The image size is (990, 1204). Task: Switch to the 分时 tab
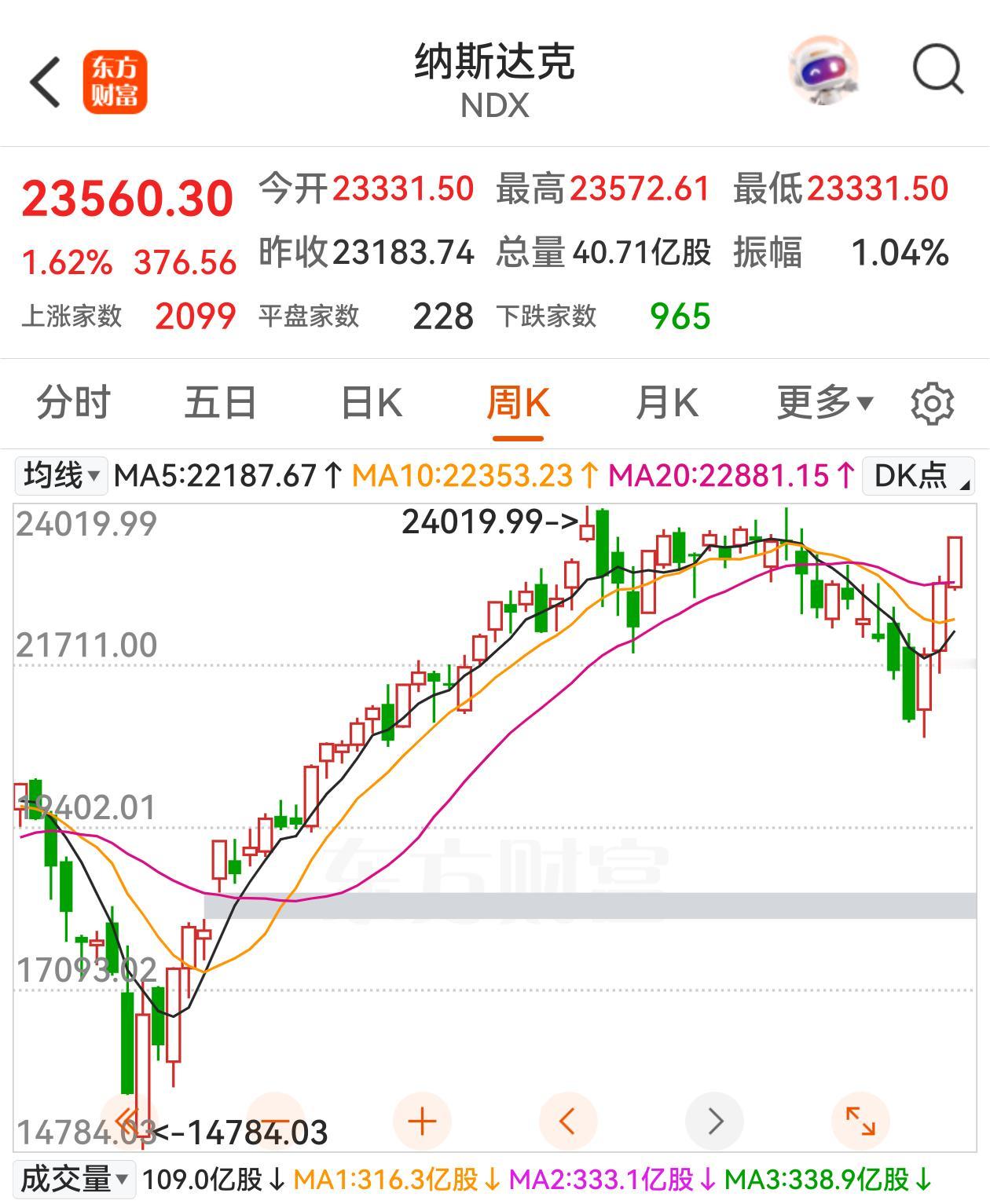74,403
